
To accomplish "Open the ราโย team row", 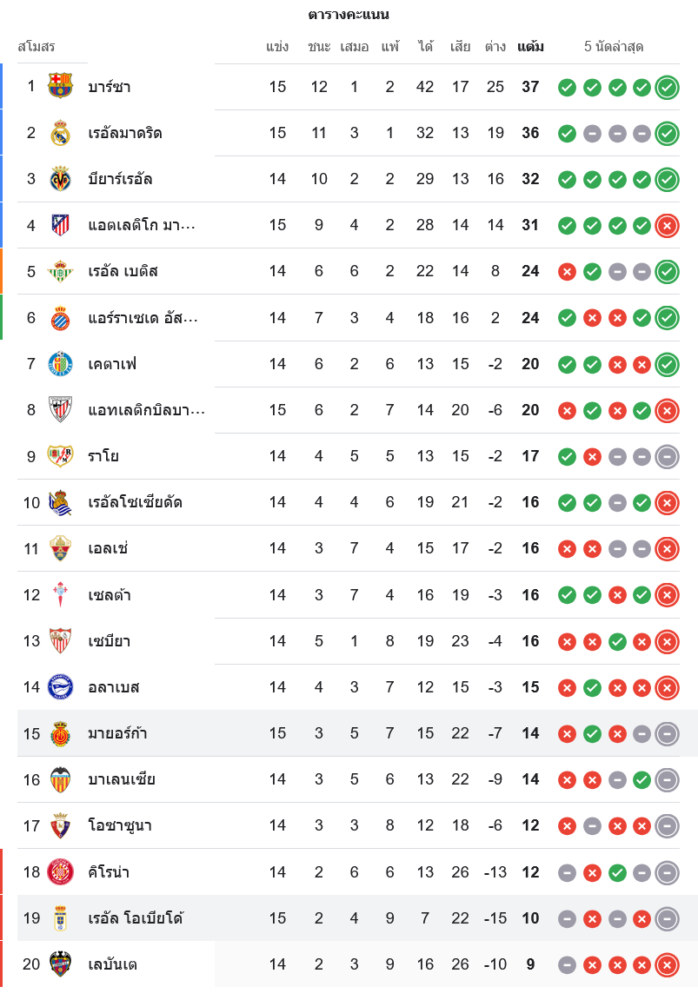I will tap(103, 456).
